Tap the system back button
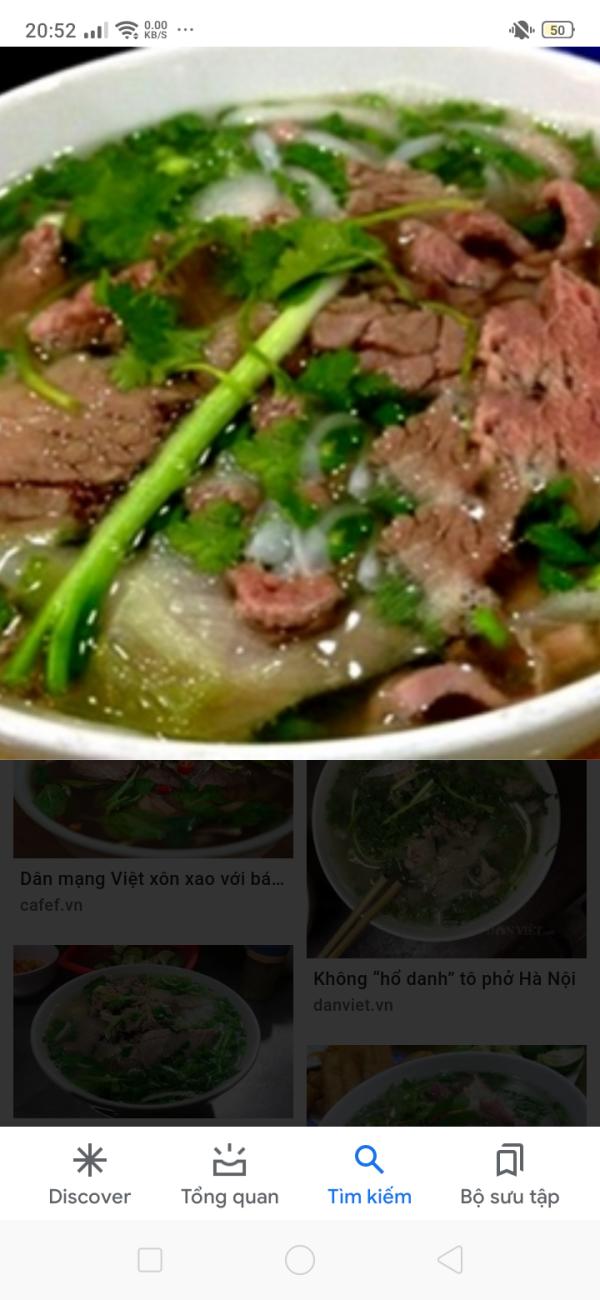Image resolution: width=600 pixels, height=1300 pixels. click(x=450, y=1260)
